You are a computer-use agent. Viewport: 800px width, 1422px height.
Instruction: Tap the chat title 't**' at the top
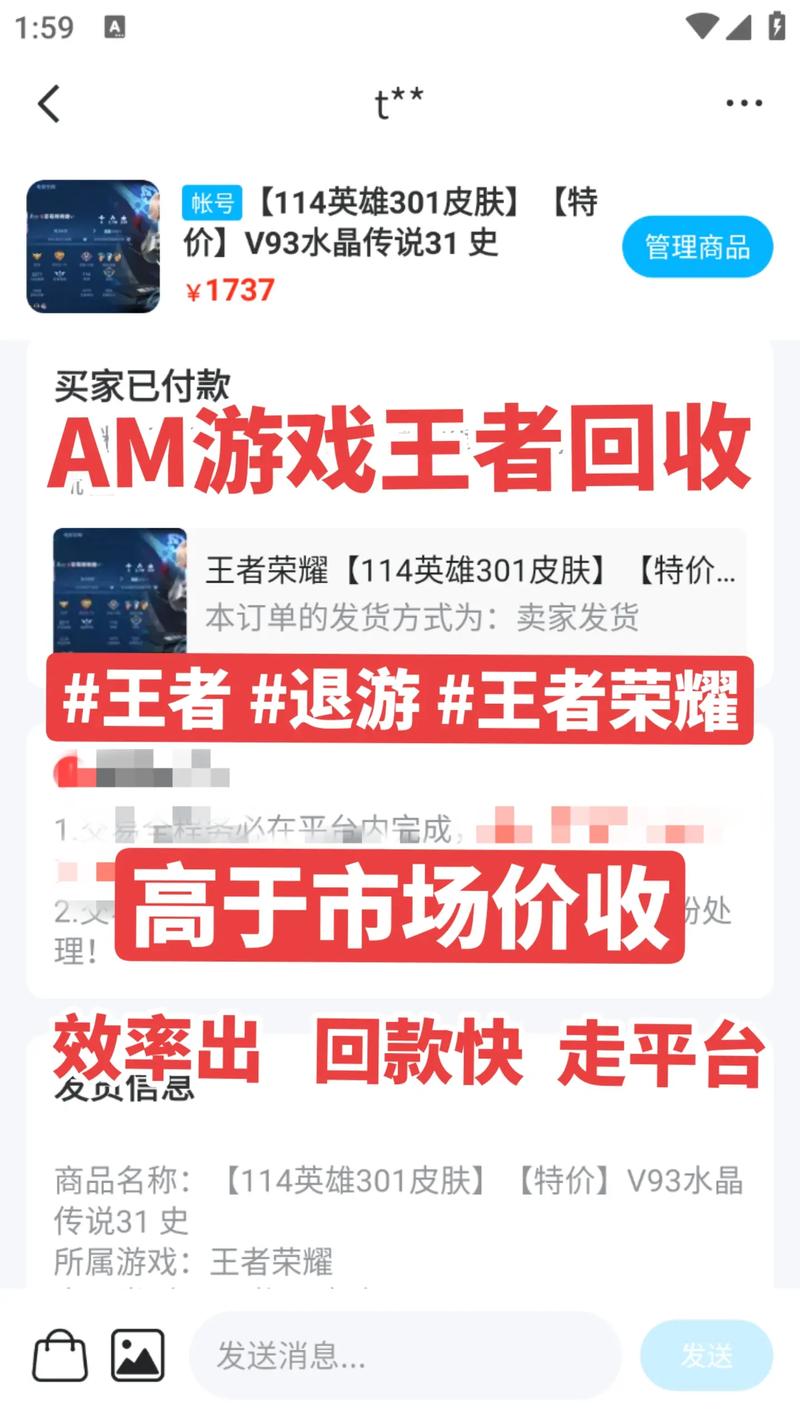tap(400, 103)
